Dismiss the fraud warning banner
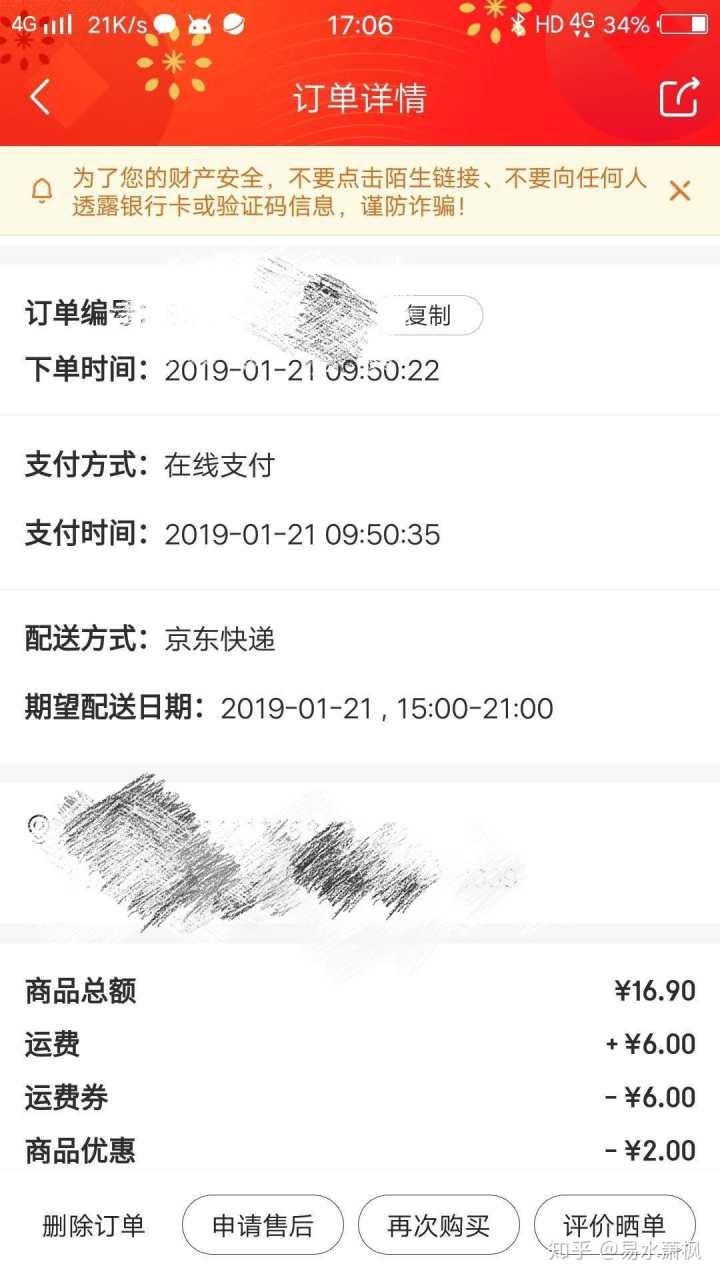Image resolution: width=720 pixels, height=1280 pixels. (x=680, y=191)
